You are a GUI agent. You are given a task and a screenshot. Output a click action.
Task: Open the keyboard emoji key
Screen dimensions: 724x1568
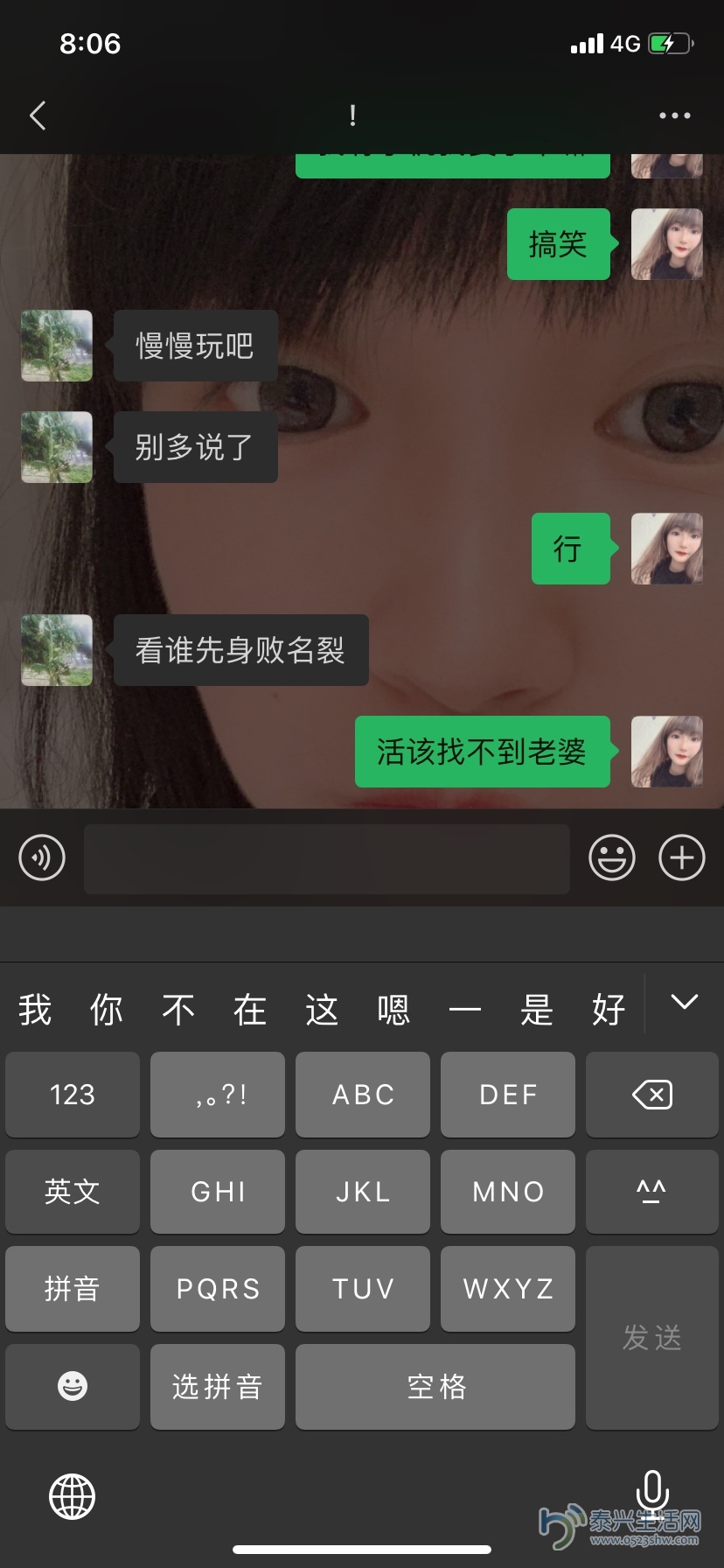coord(73,1387)
